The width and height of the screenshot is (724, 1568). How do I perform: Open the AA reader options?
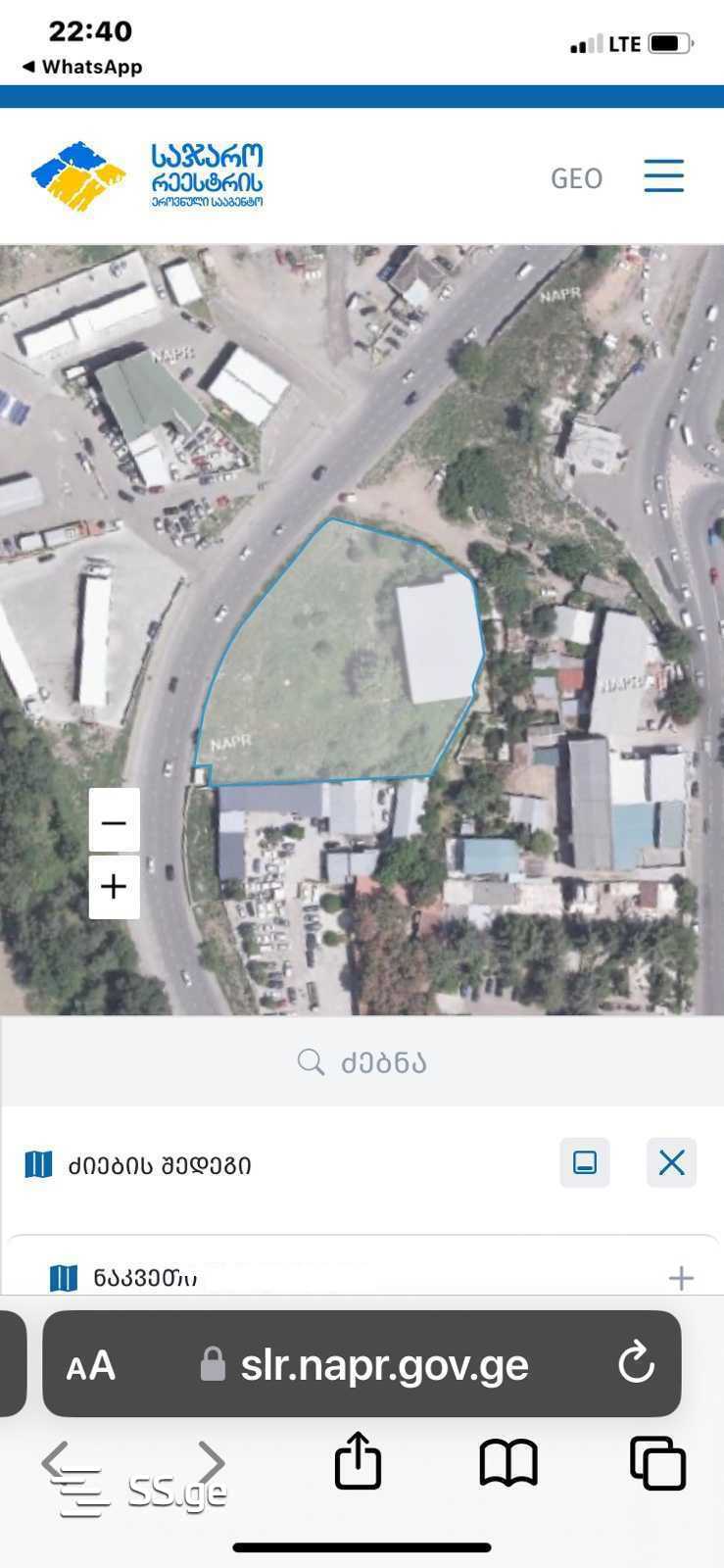(x=91, y=1365)
